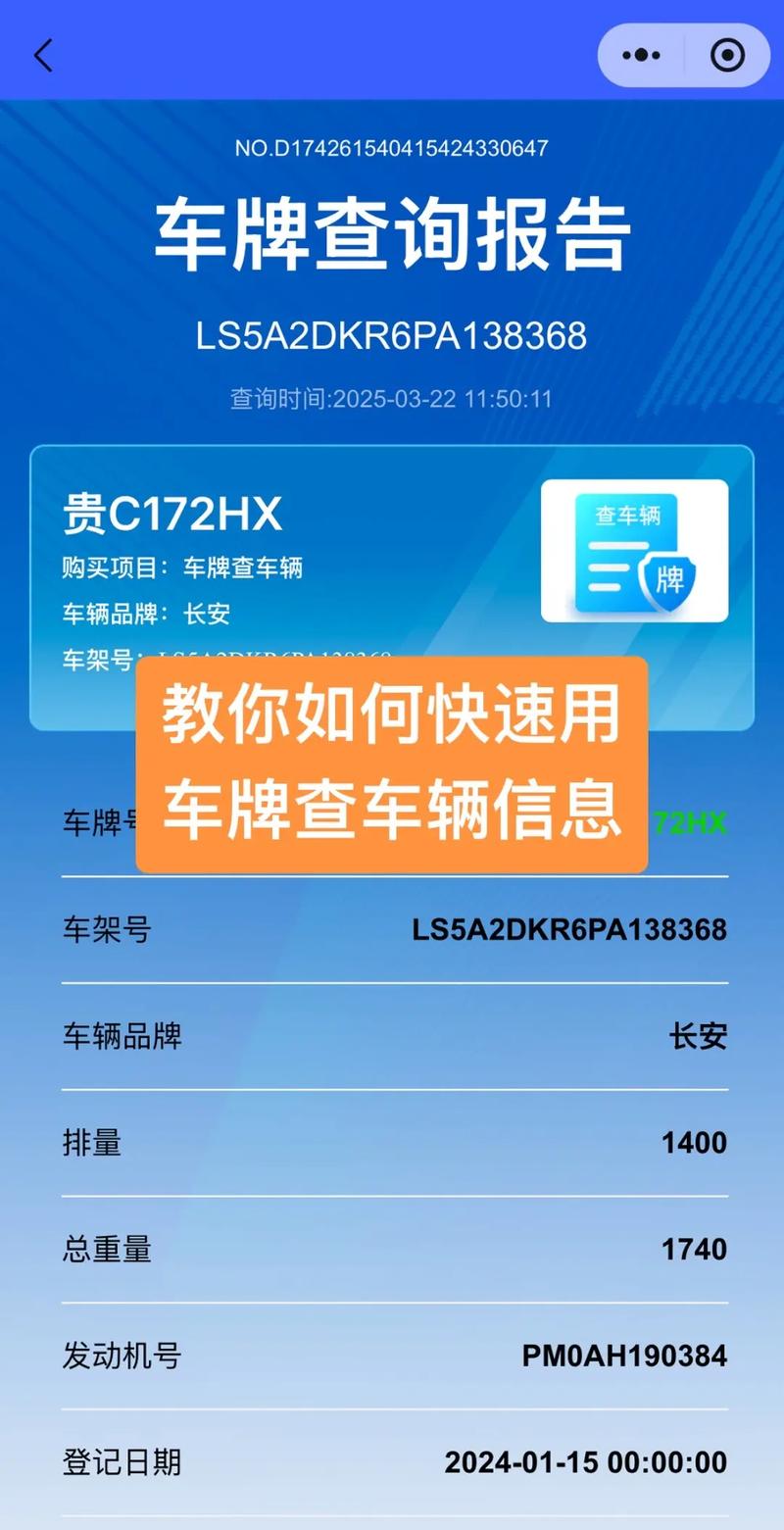Tap the back arrow at top left
Viewport: 784px width, 1530px height.
pyautogui.click(x=41, y=56)
